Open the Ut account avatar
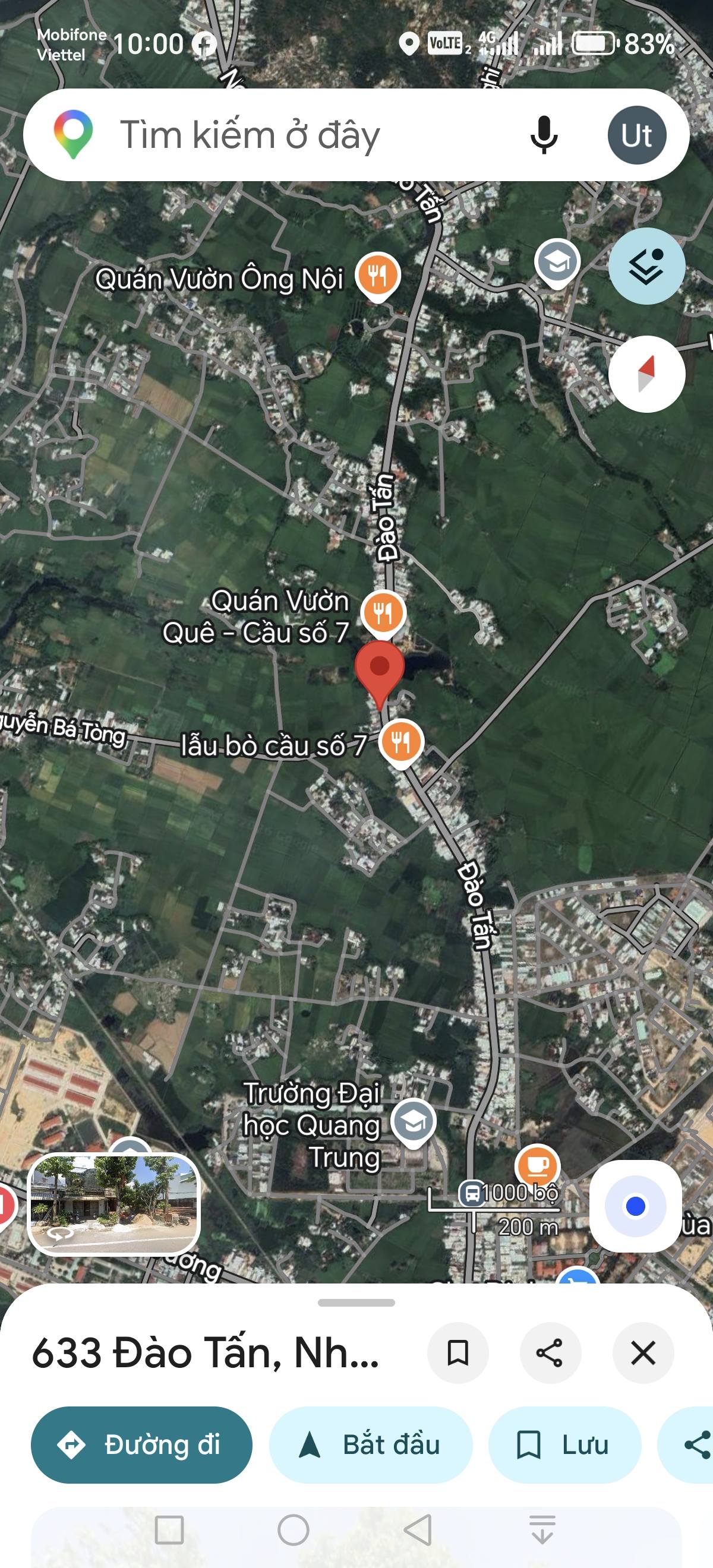The width and height of the screenshot is (713, 1568). pyautogui.click(x=636, y=134)
